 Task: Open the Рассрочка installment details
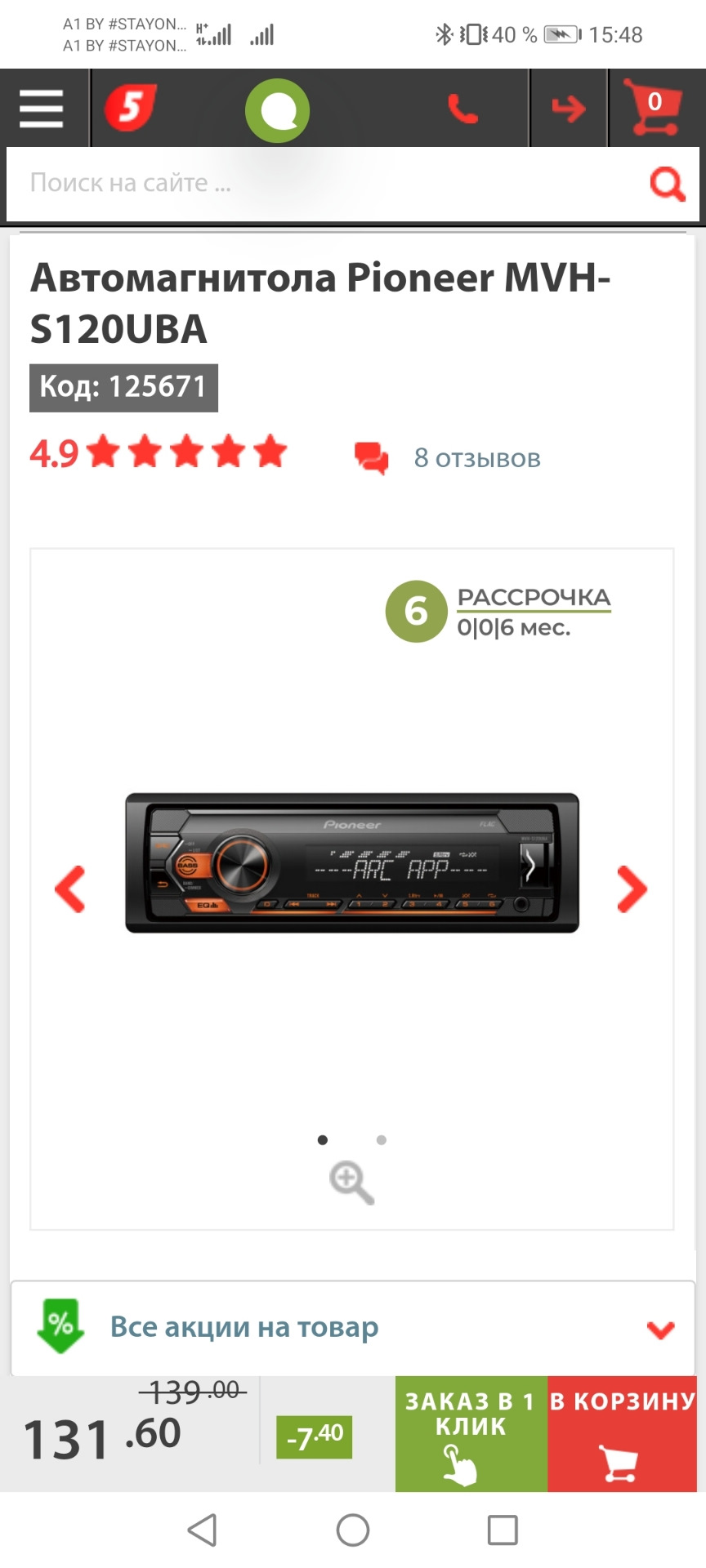(x=533, y=598)
